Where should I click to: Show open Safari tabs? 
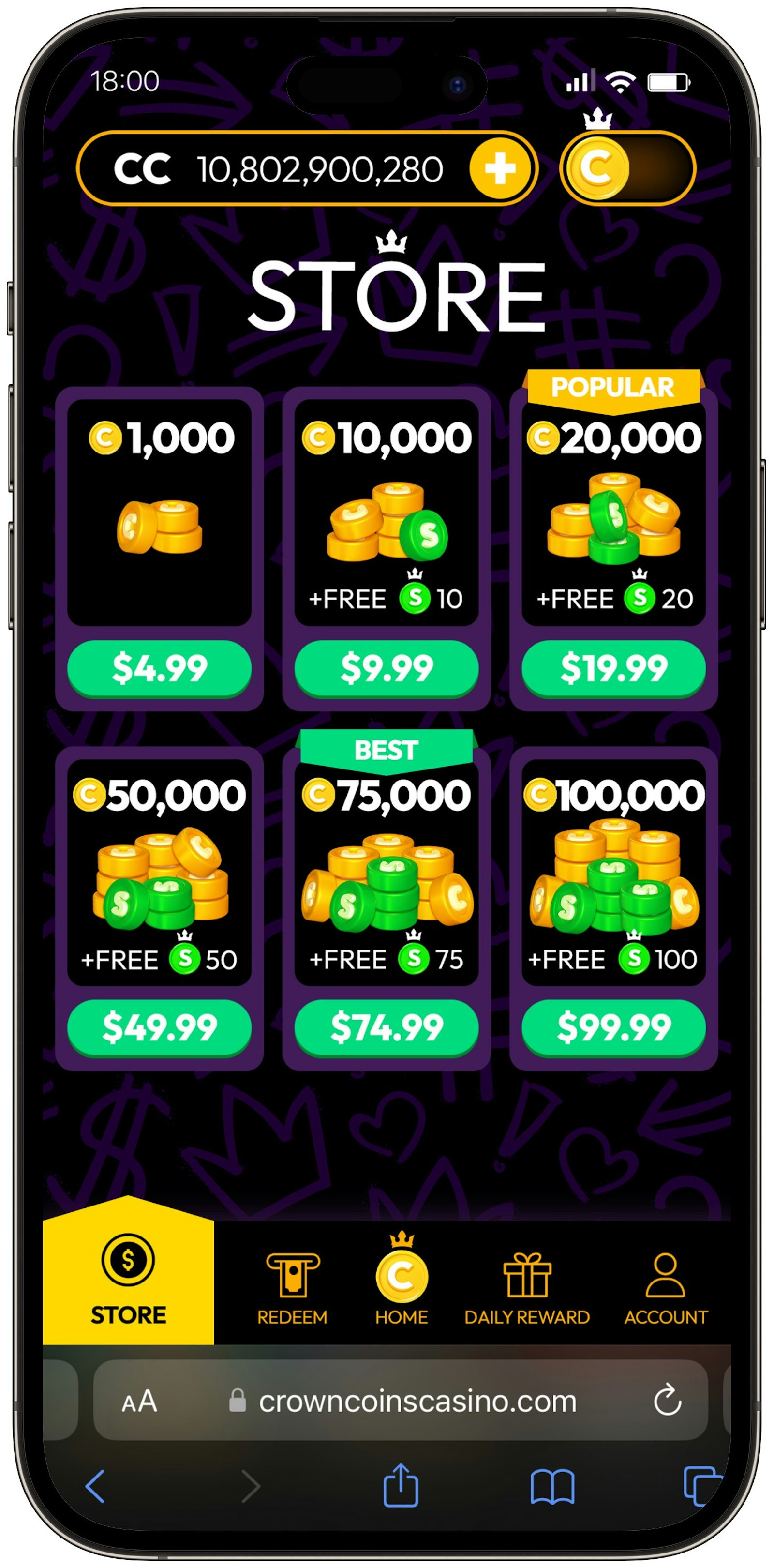(x=702, y=1486)
